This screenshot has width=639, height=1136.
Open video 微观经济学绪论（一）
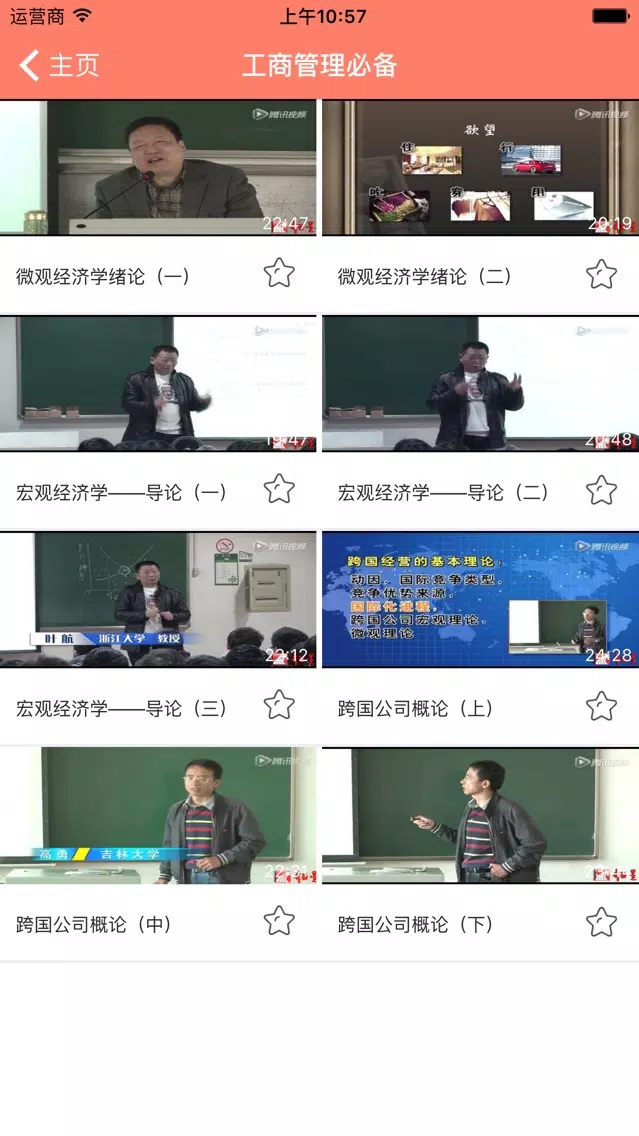tap(158, 168)
